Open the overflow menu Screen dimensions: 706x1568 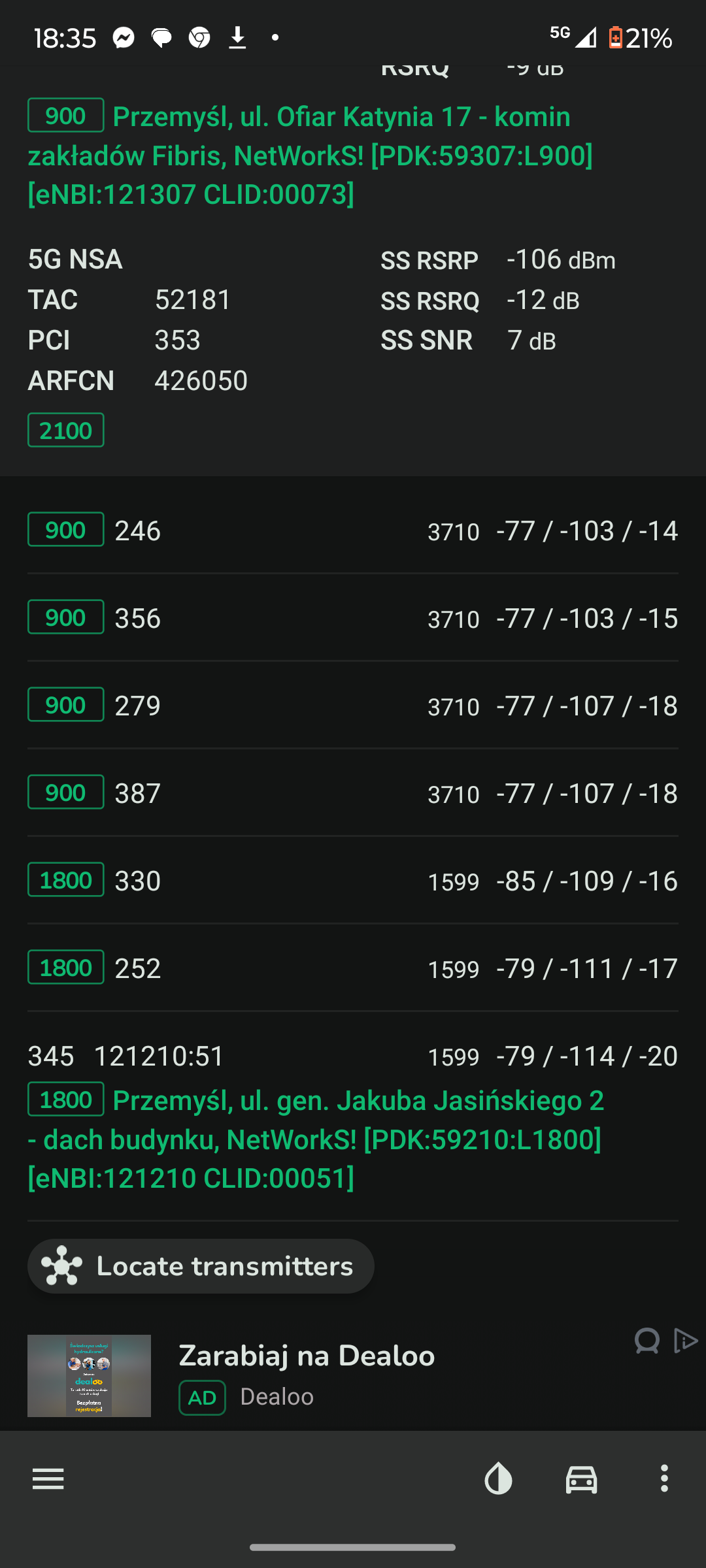[x=664, y=1478]
